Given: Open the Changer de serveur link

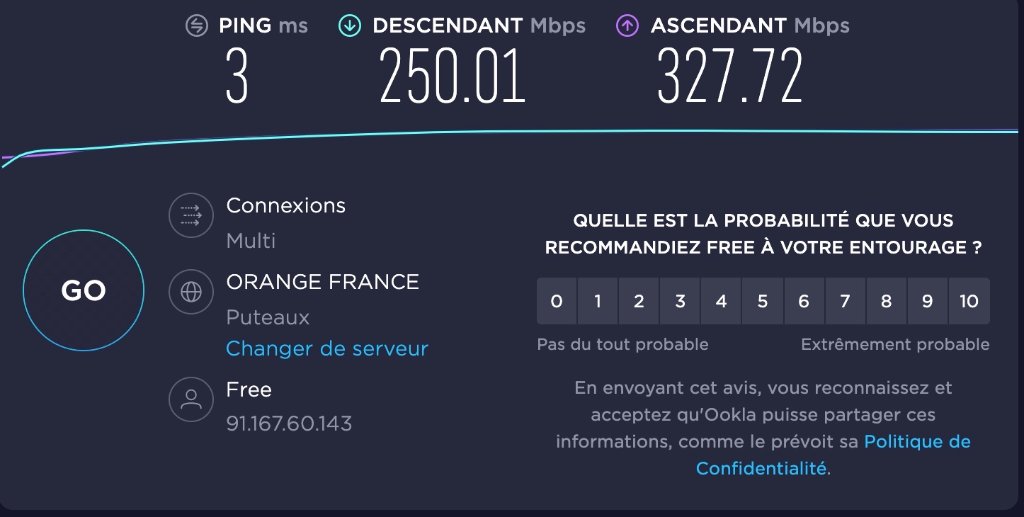Looking at the screenshot, I should [327, 349].
